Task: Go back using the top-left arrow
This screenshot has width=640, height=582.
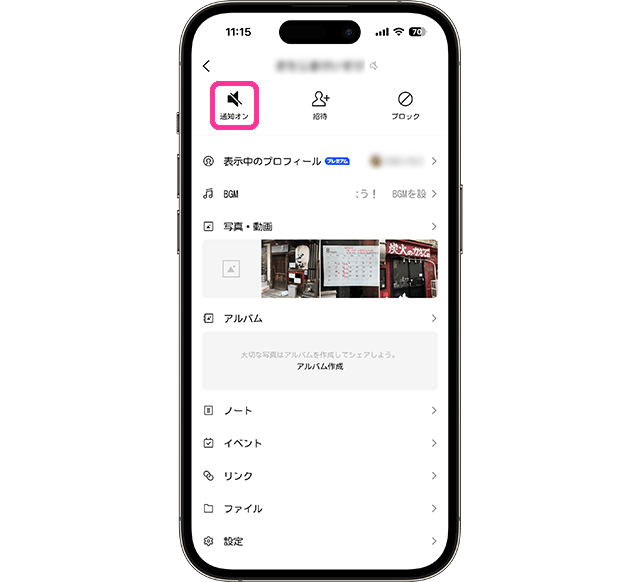Action: tap(207, 66)
